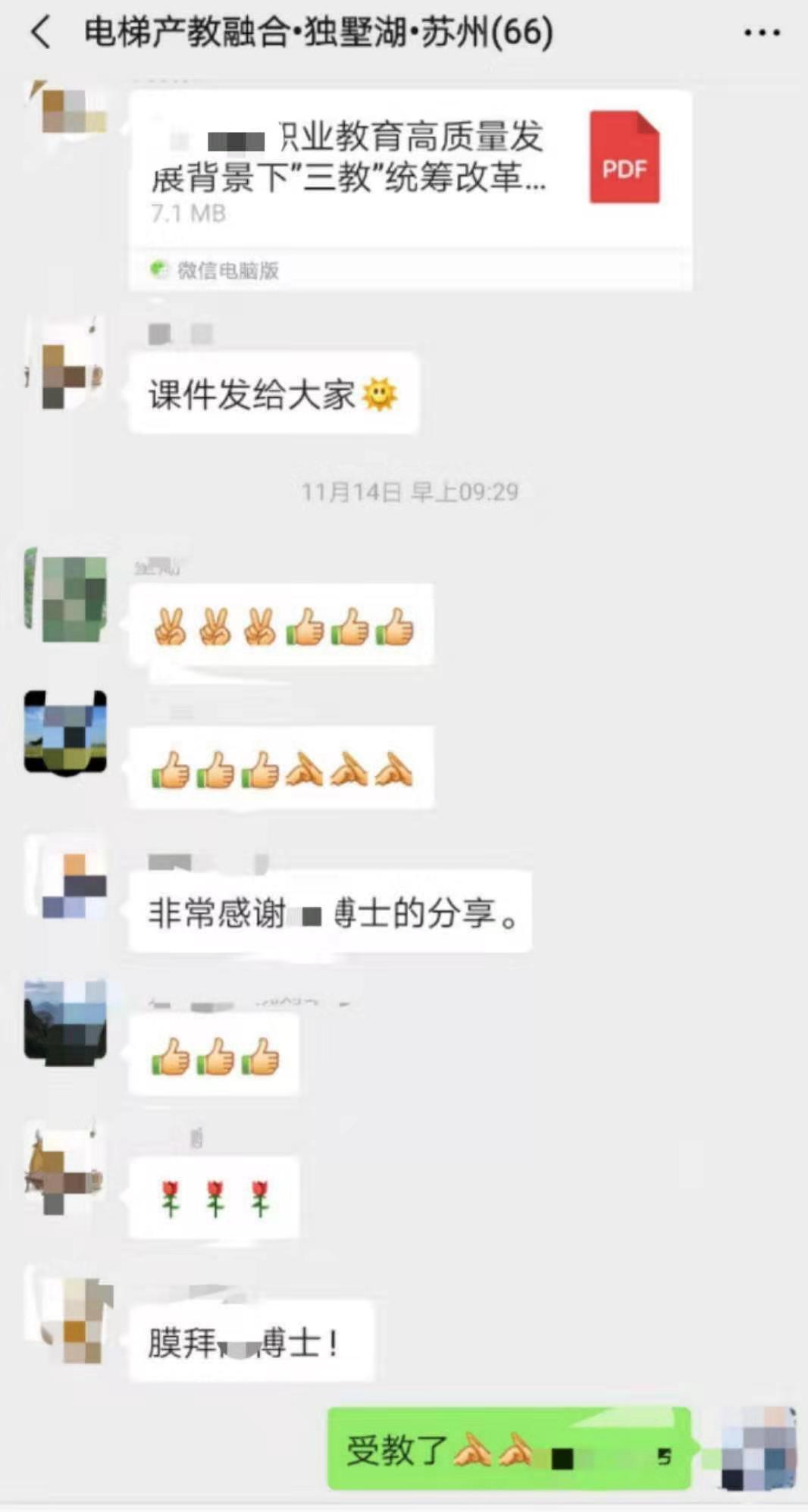This screenshot has width=808, height=1512.
Task: Open own avatar beside "受教了" message
Action: (x=756, y=1448)
